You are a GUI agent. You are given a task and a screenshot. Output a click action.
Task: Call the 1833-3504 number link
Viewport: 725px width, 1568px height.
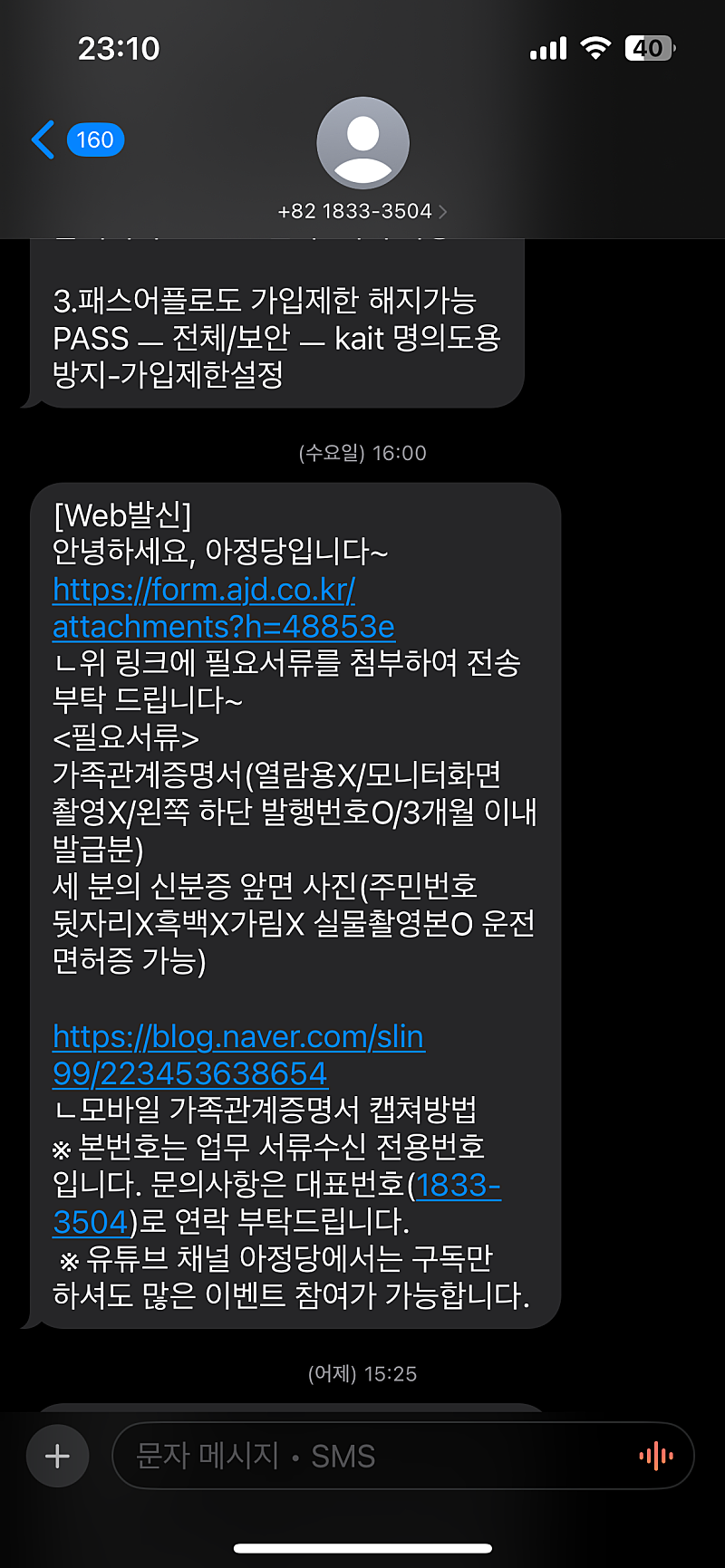click(x=458, y=1186)
